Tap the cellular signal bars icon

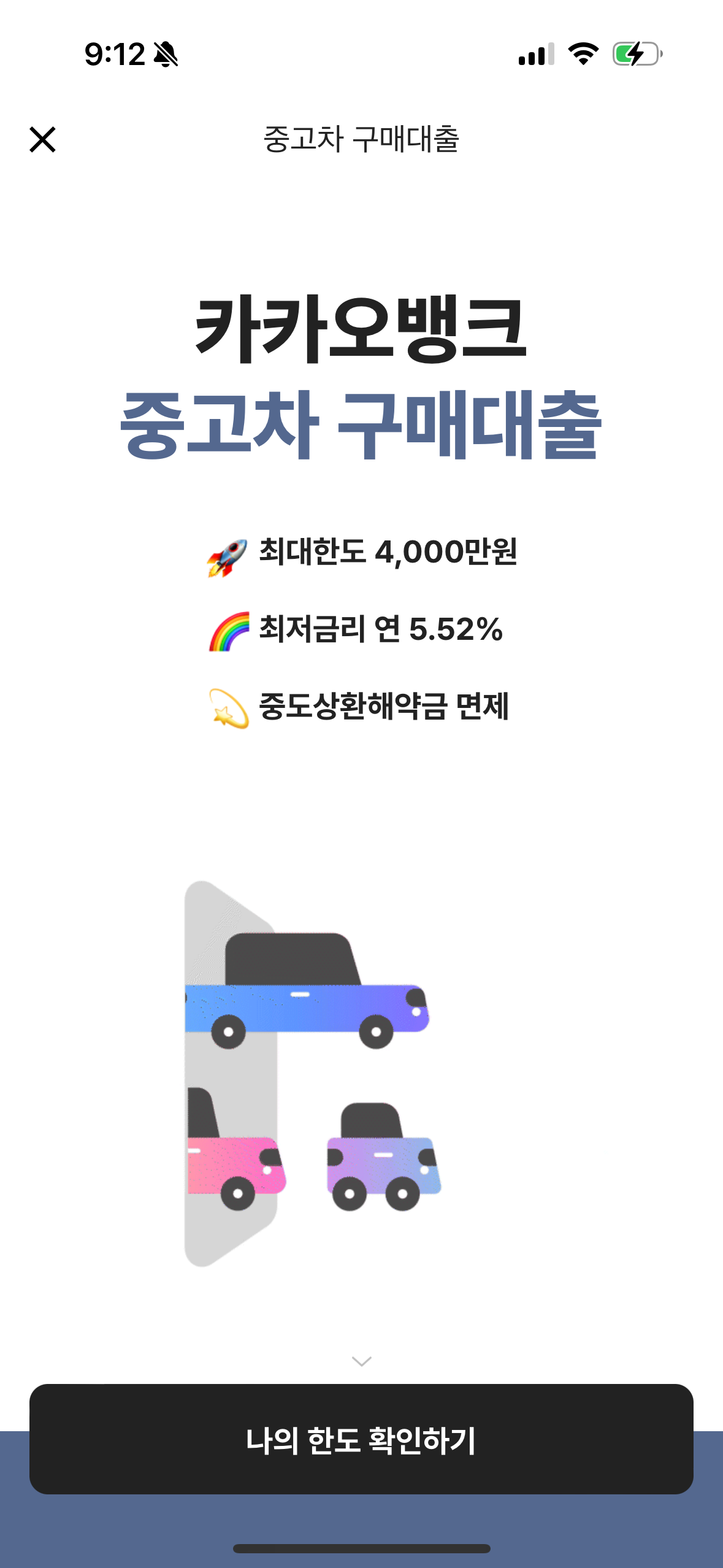click(535, 54)
